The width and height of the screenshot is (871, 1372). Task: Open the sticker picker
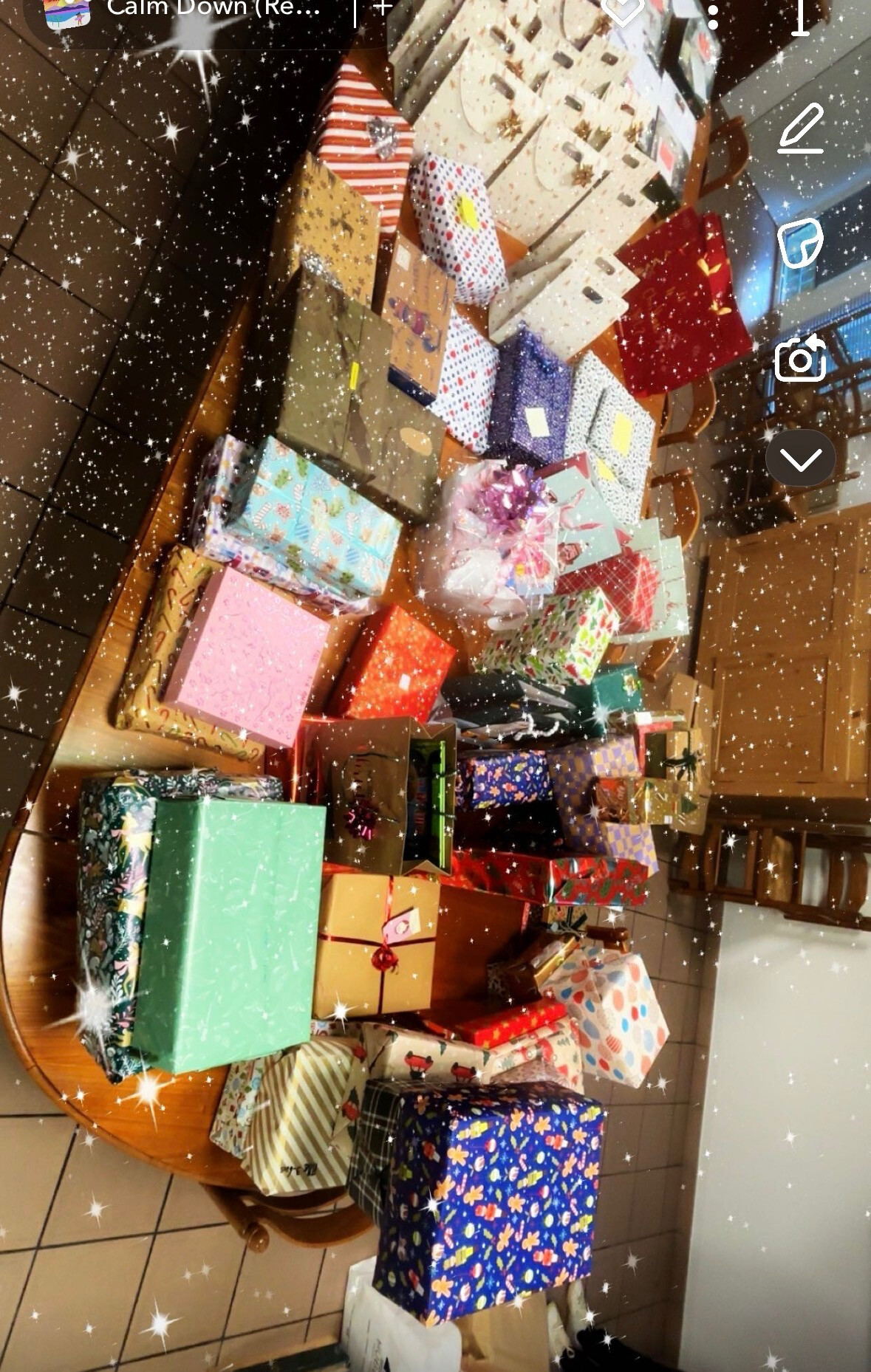[x=801, y=242]
